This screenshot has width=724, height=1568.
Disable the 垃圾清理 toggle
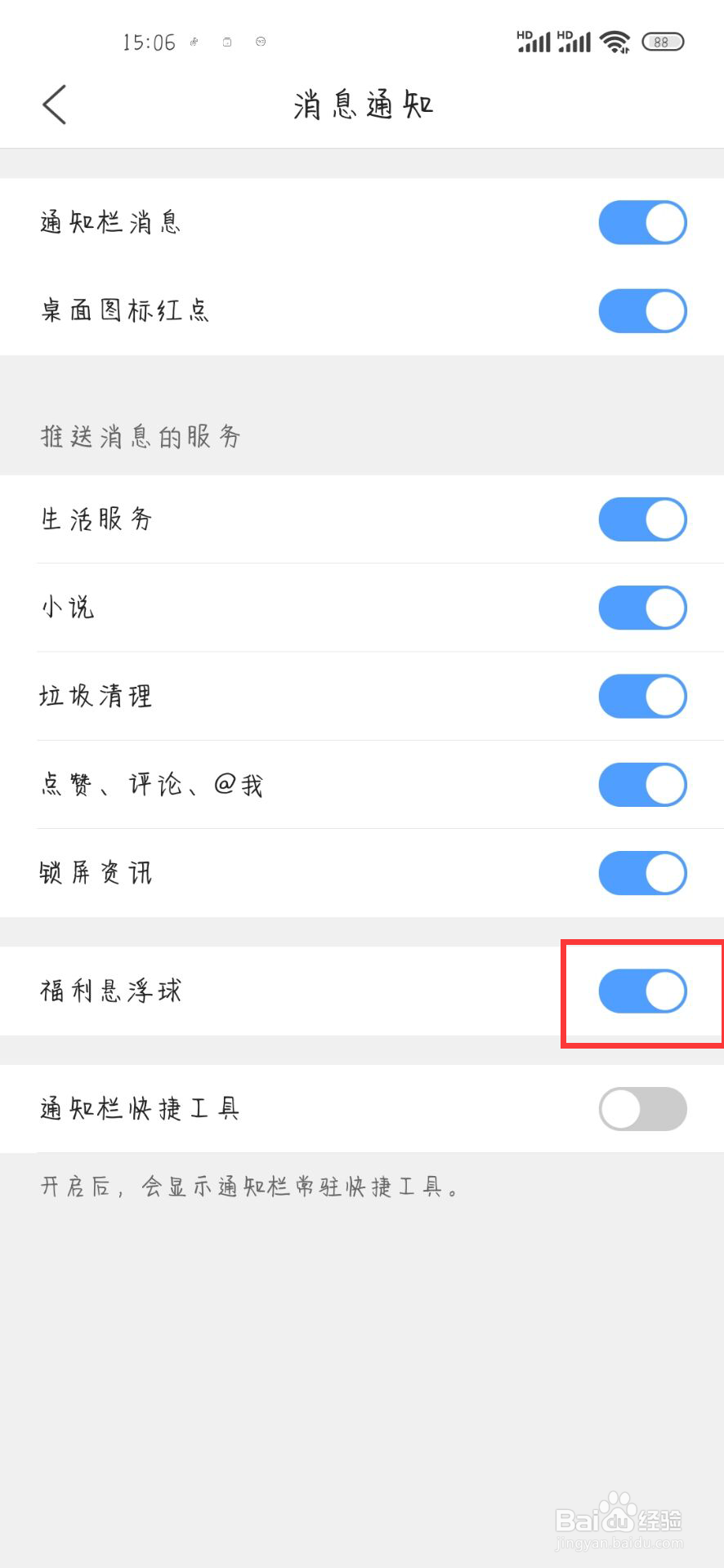tap(642, 696)
